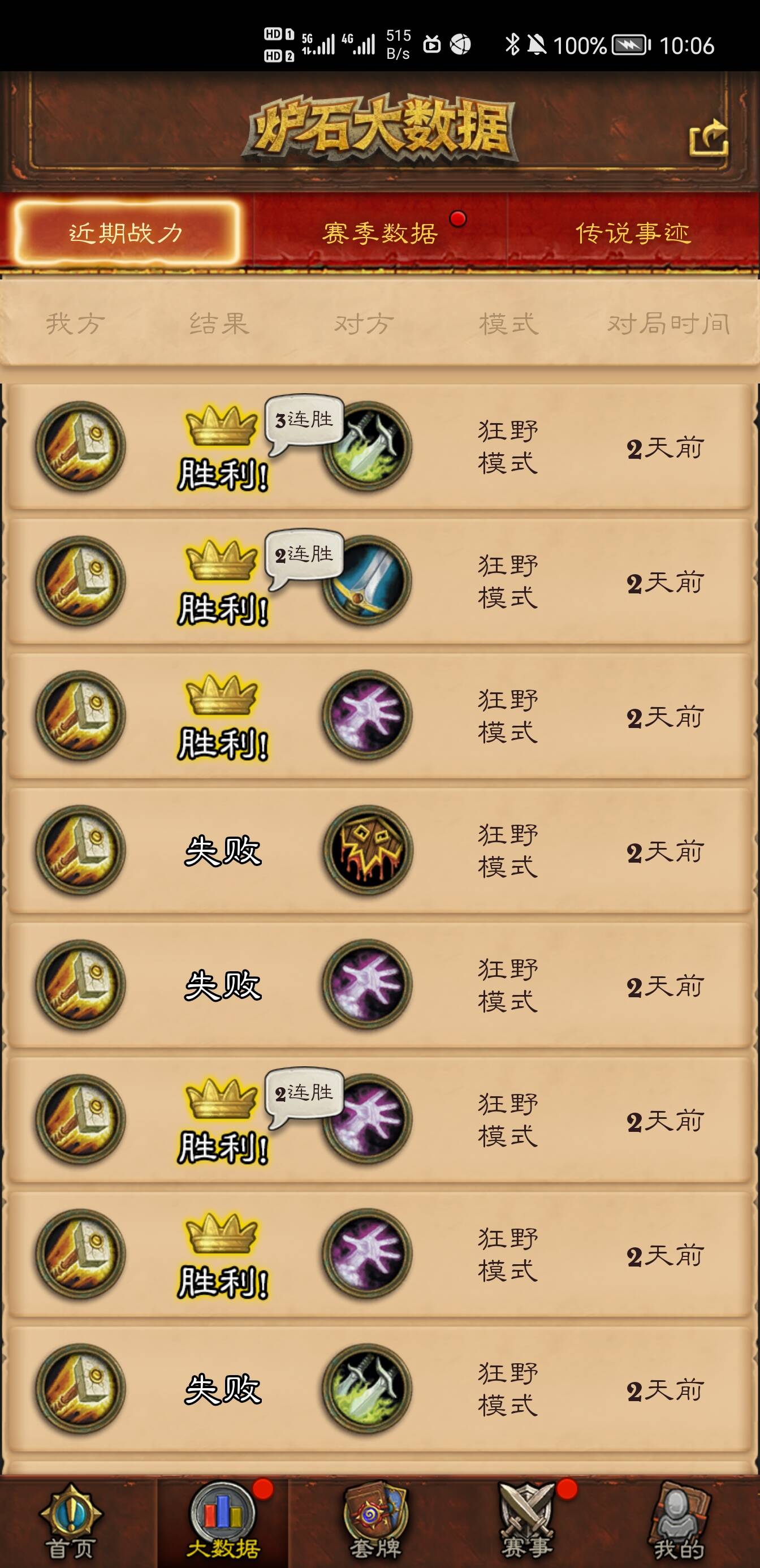Switch to the 赛季数据 tab
Image resolution: width=760 pixels, height=1568 pixels.
click(x=381, y=233)
